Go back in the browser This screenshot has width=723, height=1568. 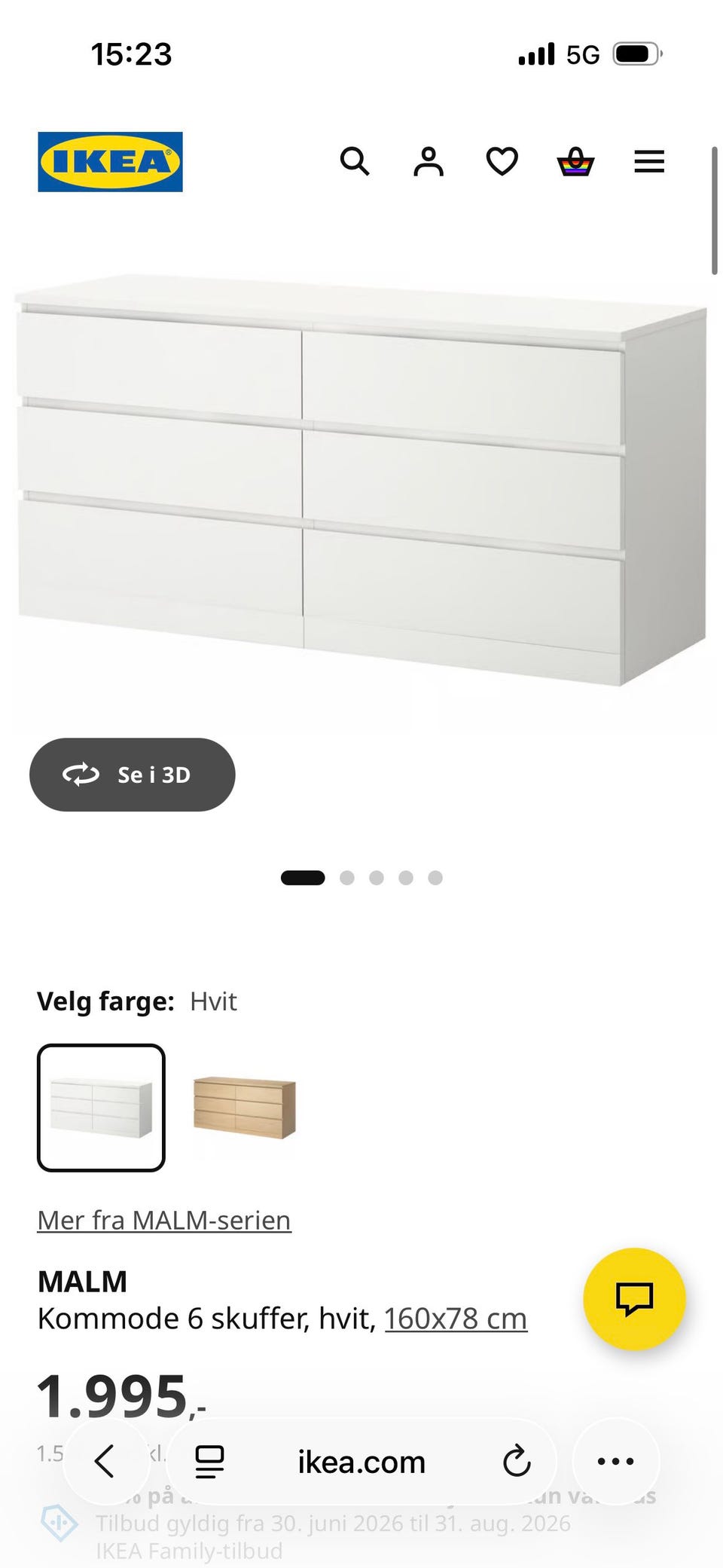click(105, 1462)
